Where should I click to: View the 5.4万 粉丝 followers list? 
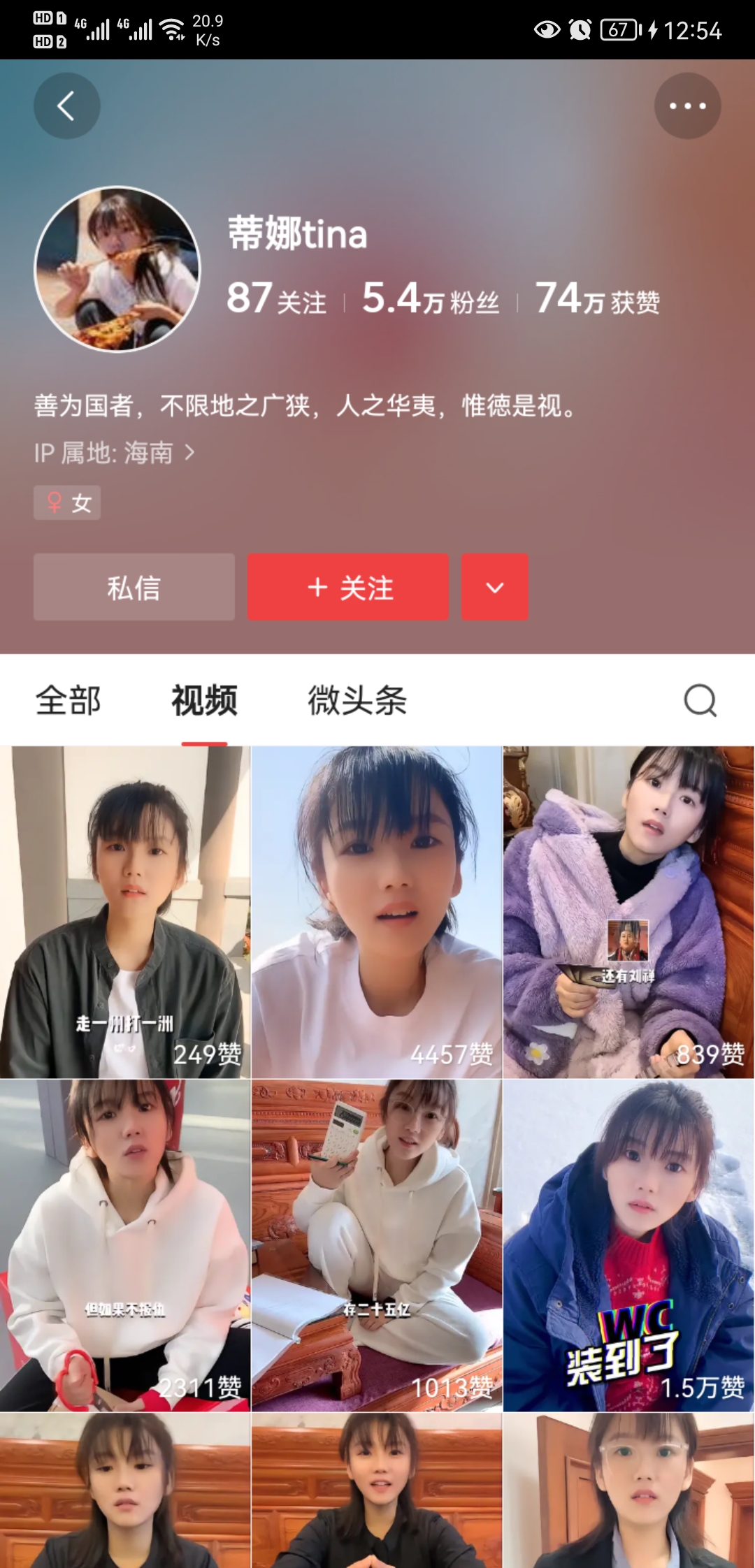point(430,299)
